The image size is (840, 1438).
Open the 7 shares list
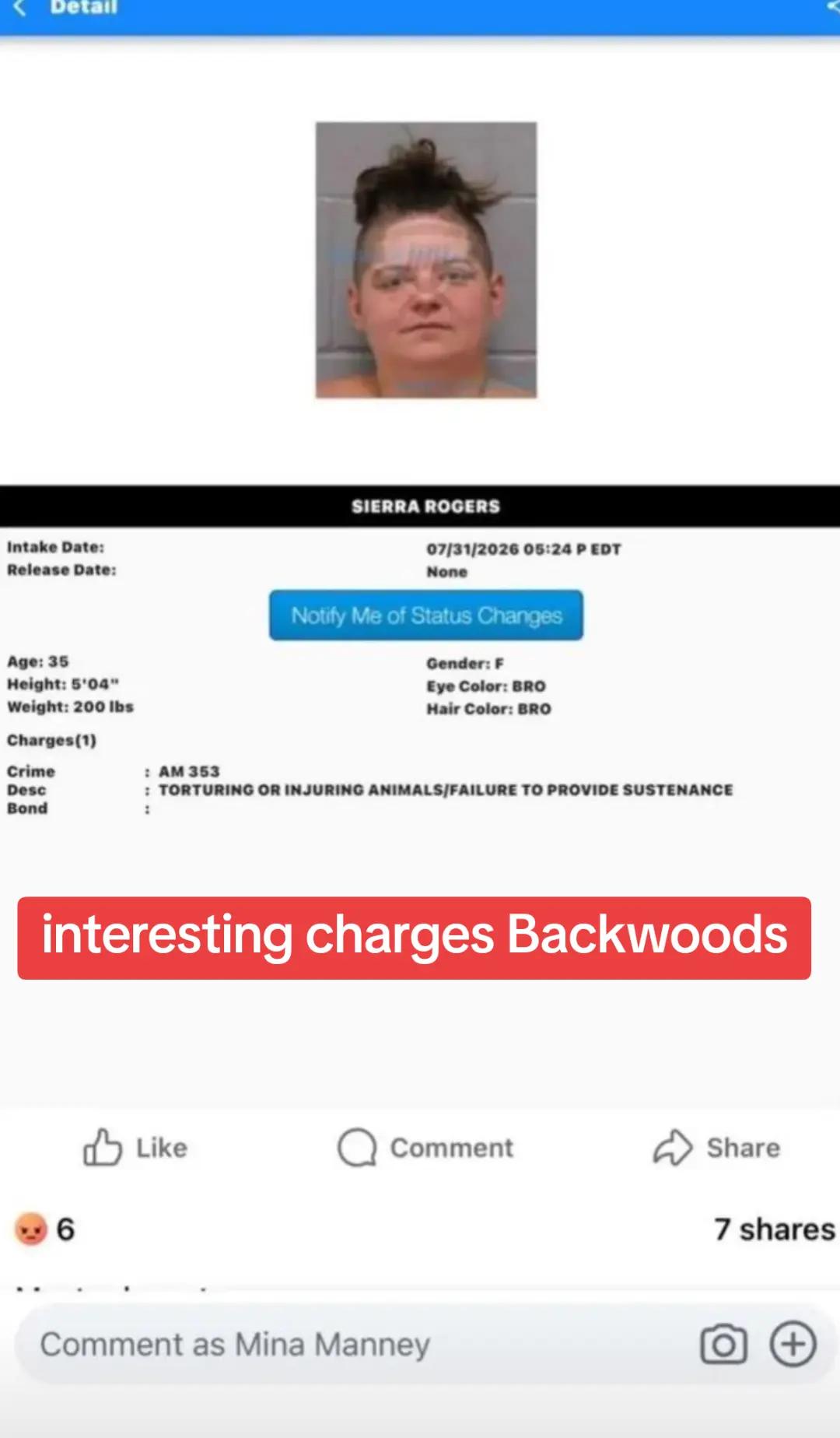[x=775, y=1229]
